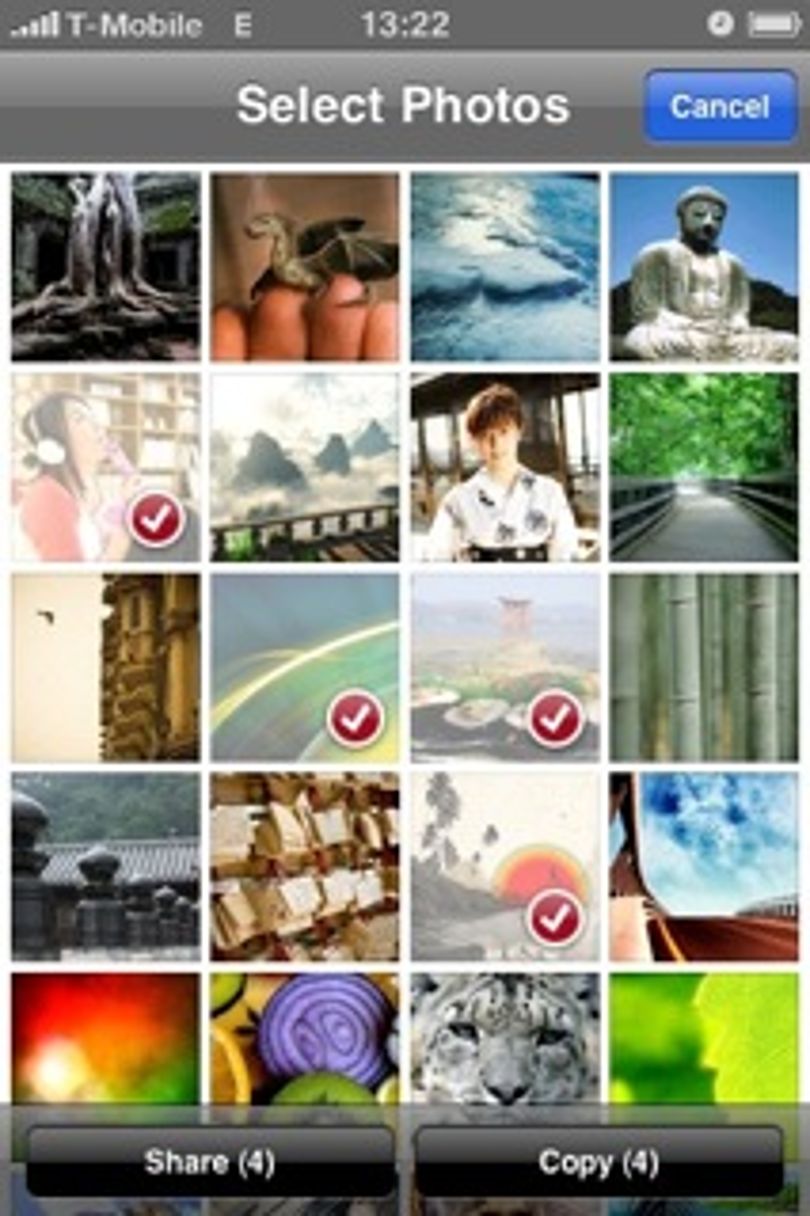Select the seated Buddha statue photo

tap(705, 266)
